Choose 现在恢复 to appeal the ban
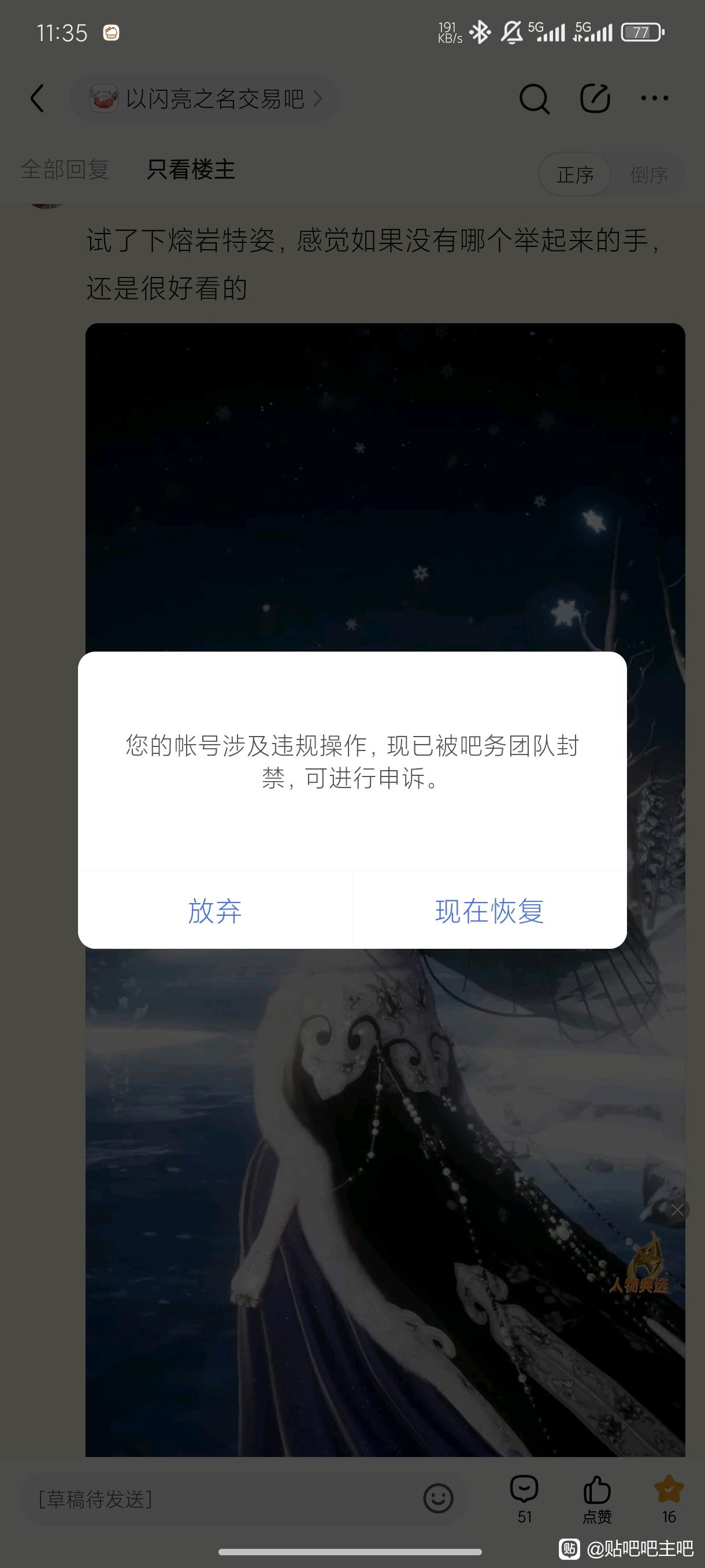 tap(489, 911)
